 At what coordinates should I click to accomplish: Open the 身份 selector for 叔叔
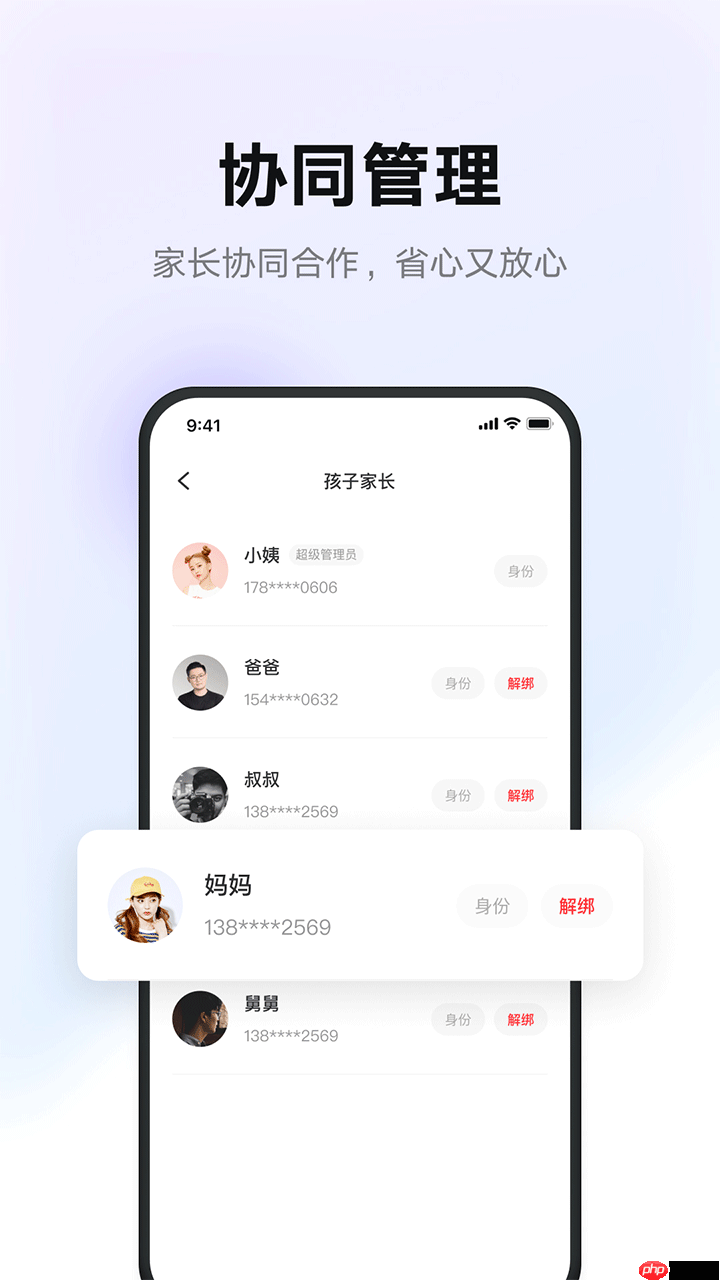[x=457, y=795]
